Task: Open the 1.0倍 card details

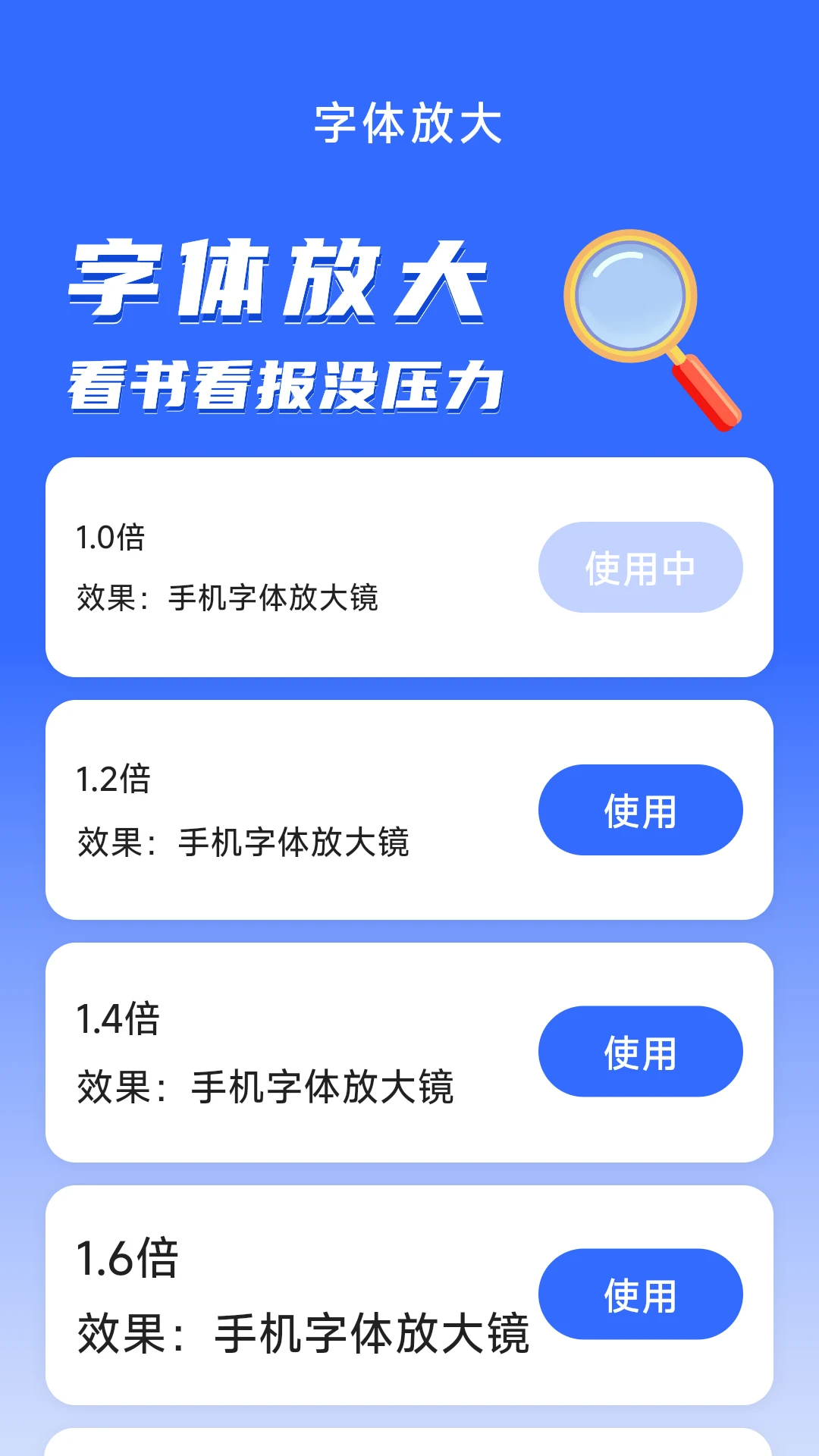Action: click(x=303, y=567)
